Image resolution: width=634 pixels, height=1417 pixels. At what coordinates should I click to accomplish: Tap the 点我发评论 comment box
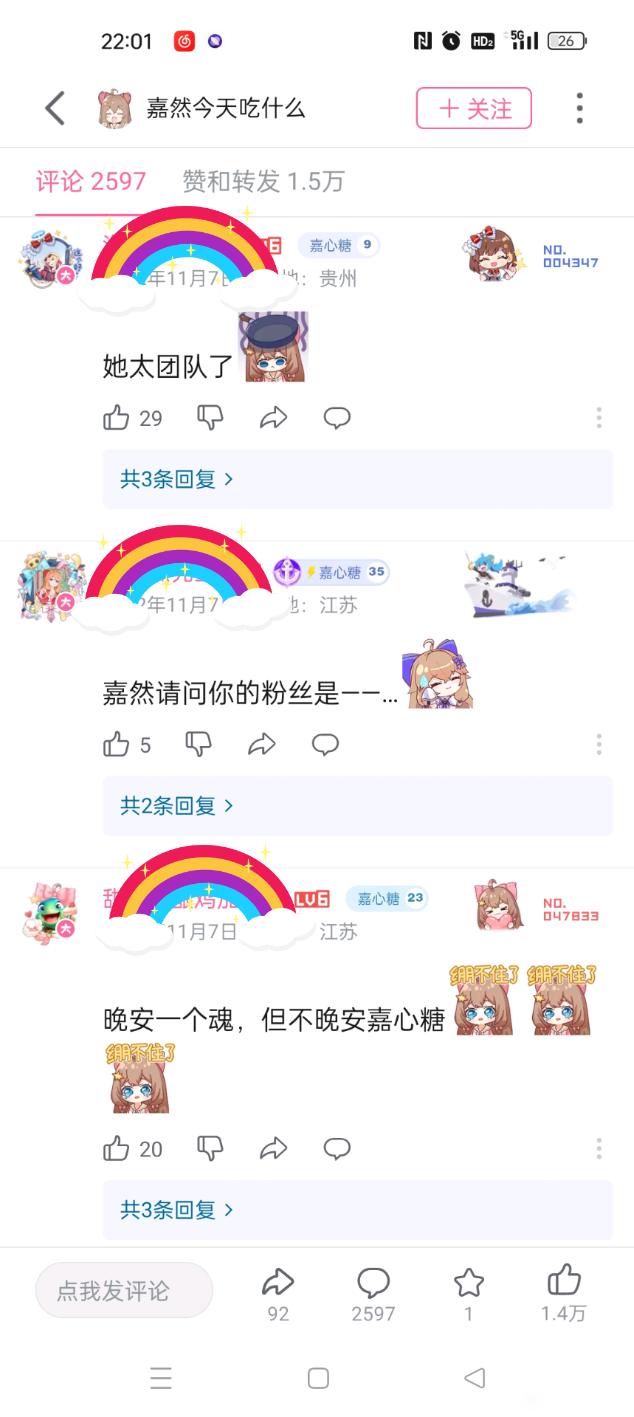(124, 1290)
